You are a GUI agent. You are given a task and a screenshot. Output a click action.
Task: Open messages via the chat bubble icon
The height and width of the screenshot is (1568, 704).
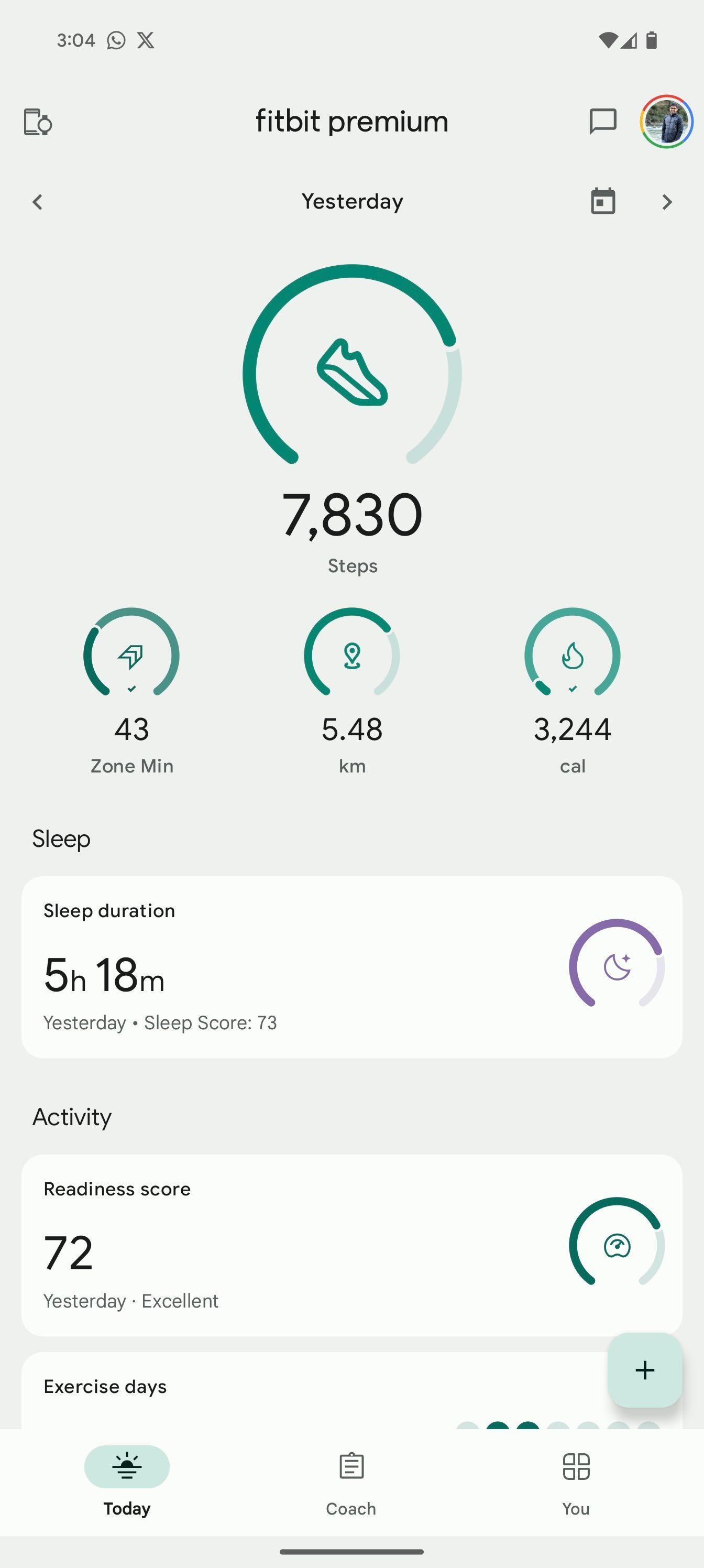click(x=603, y=121)
